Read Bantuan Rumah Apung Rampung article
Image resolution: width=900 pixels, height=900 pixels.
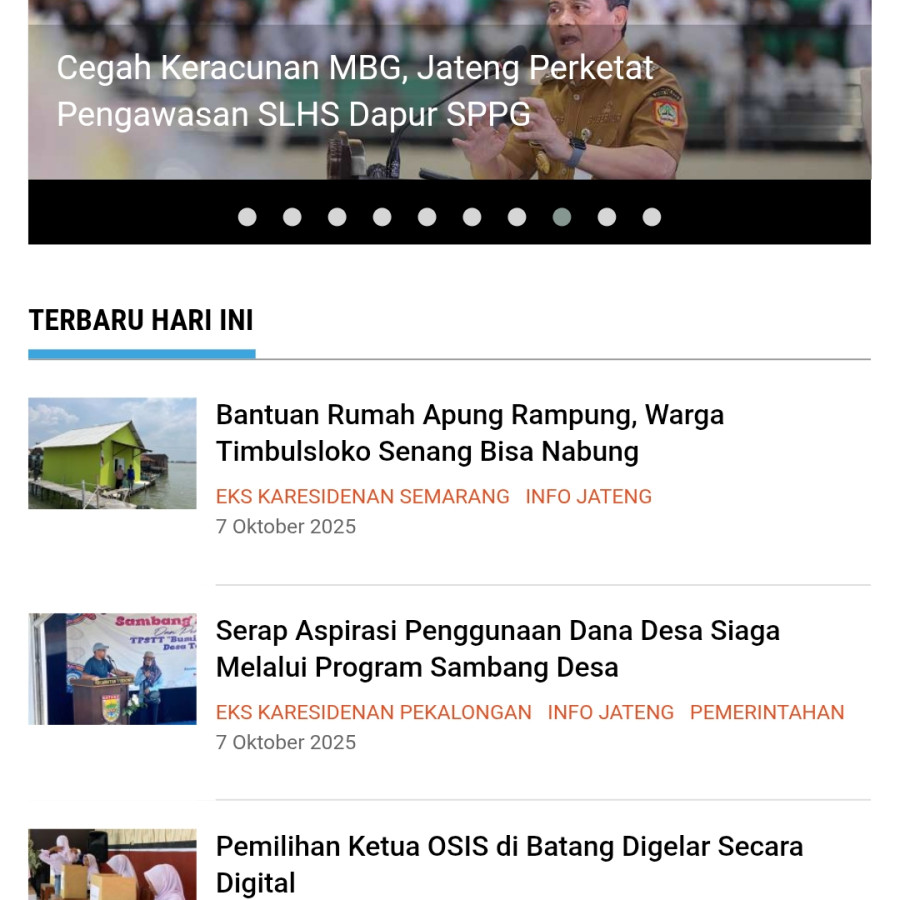pyautogui.click(x=470, y=433)
